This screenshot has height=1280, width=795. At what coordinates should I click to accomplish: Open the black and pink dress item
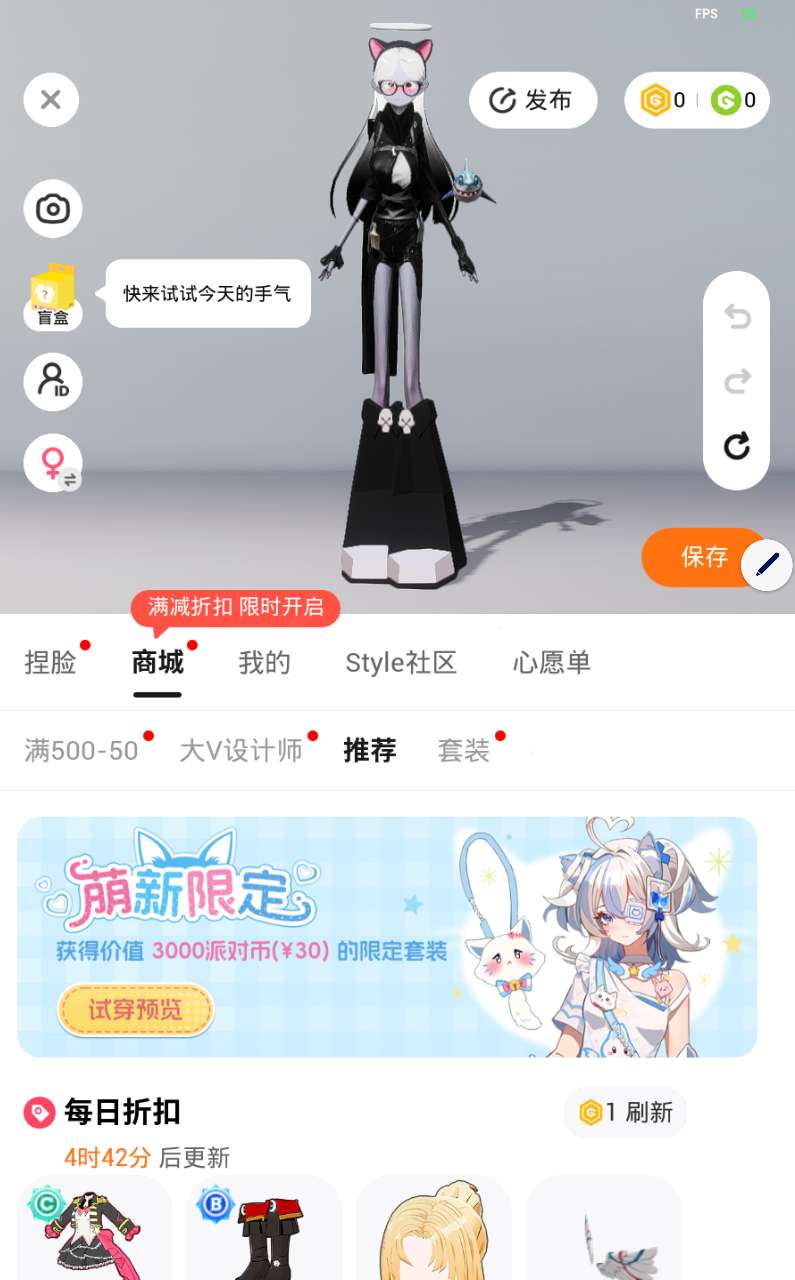pos(95,1232)
